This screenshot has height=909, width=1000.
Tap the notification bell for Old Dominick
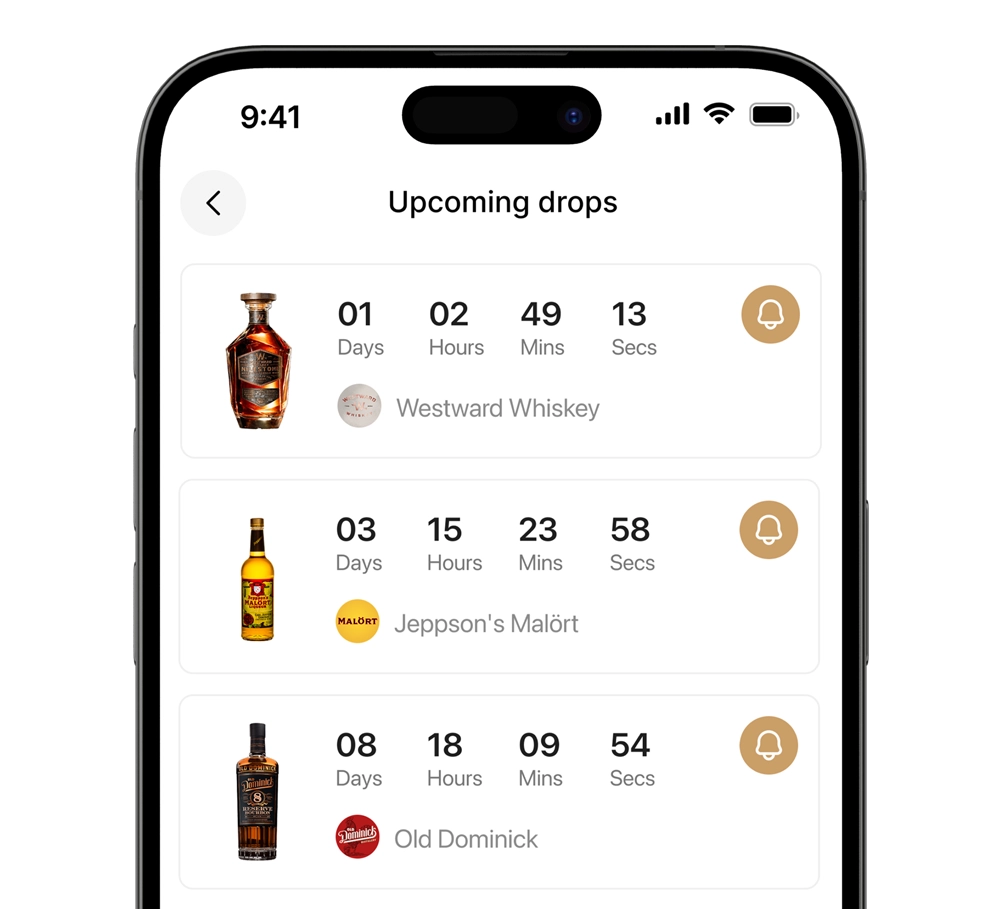[x=768, y=745]
